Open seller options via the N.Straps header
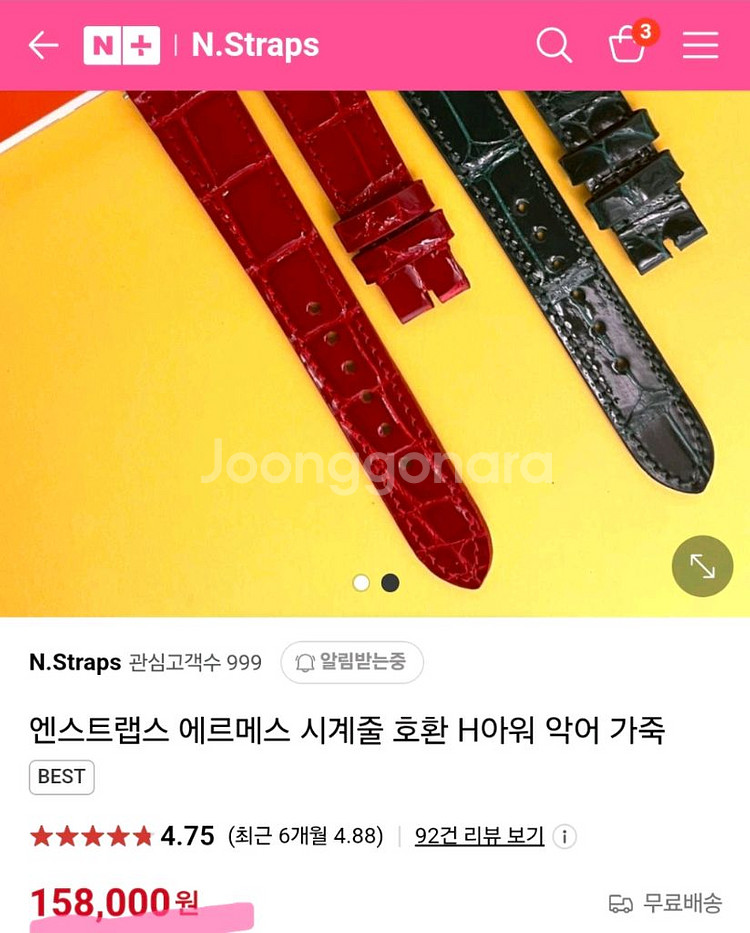Screen dimensions: 750x933 (x=258, y=44)
